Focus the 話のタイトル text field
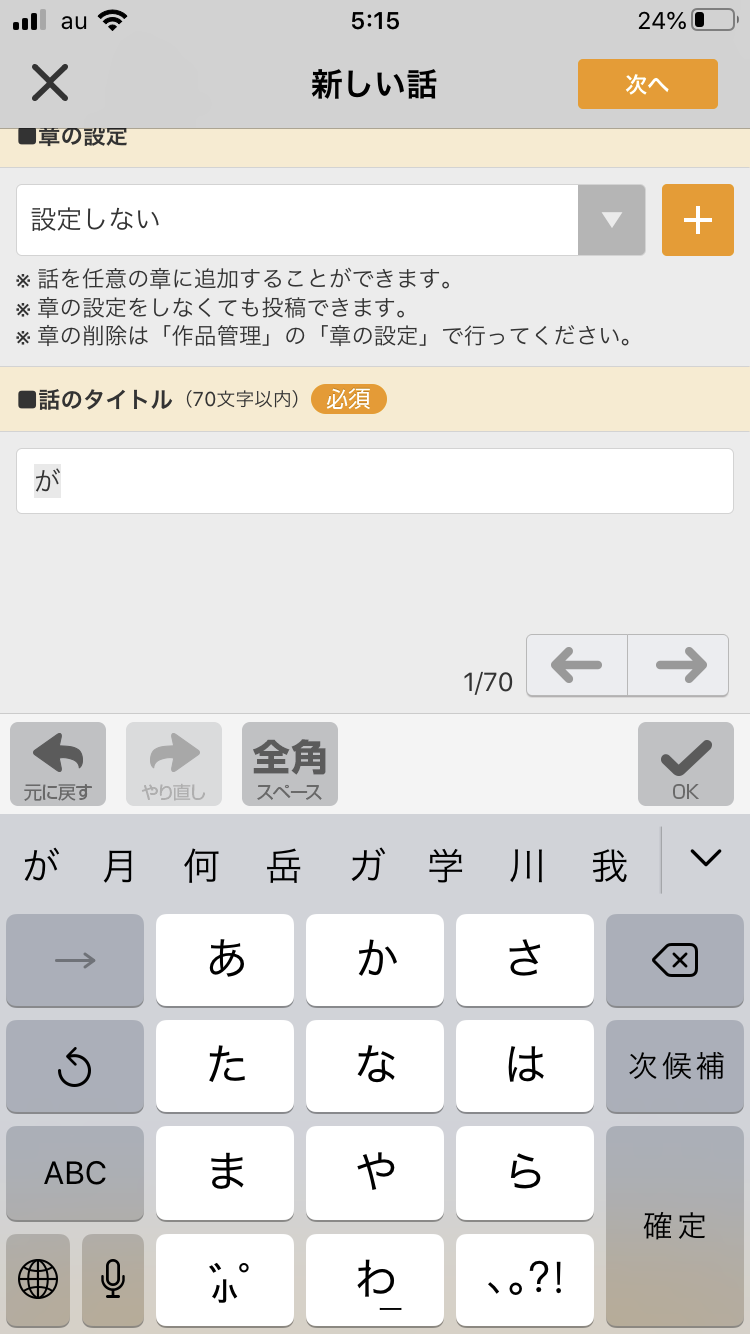This screenshot has width=750, height=1334. tap(375, 481)
